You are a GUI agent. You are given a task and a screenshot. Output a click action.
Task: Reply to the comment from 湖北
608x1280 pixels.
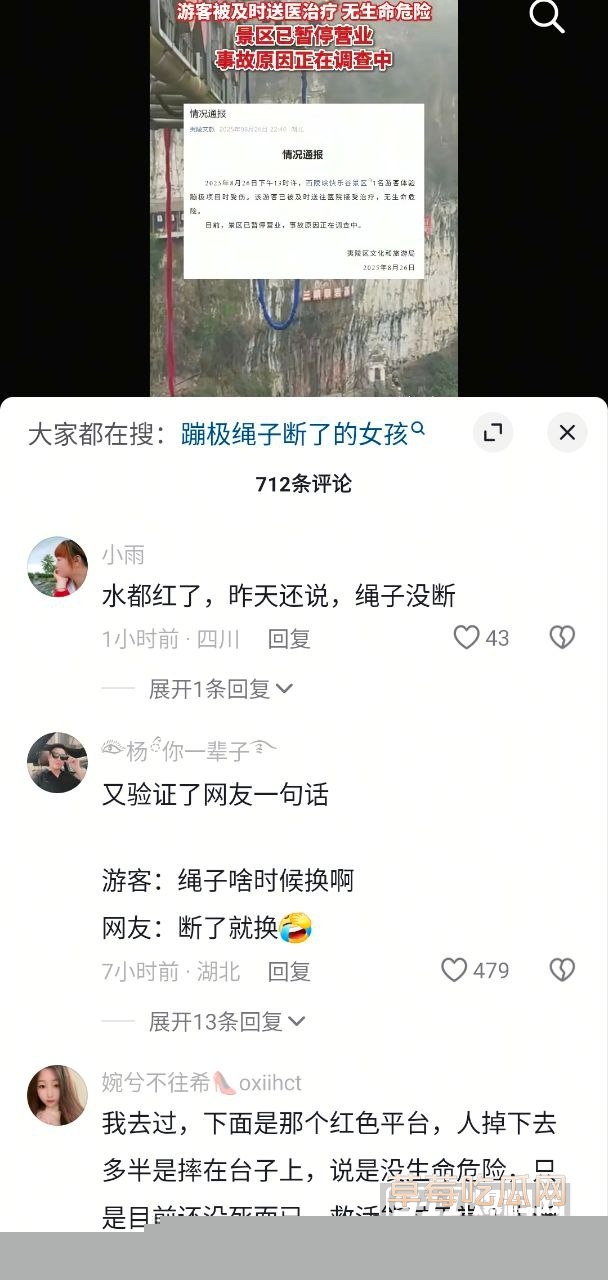coord(289,971)
